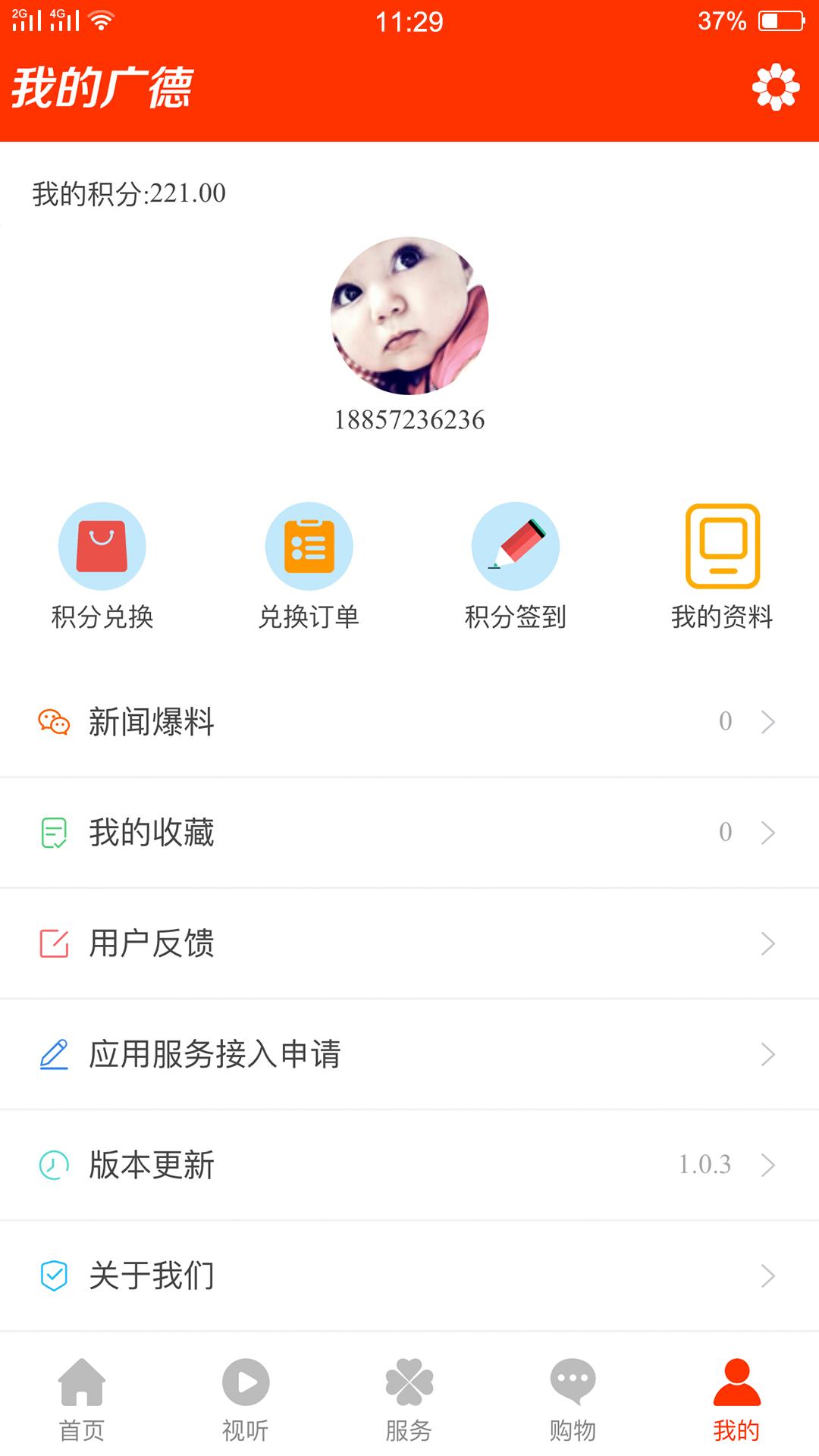
Task: Open 应用服务接入申请 row
Action: (x=409, y=1054)
